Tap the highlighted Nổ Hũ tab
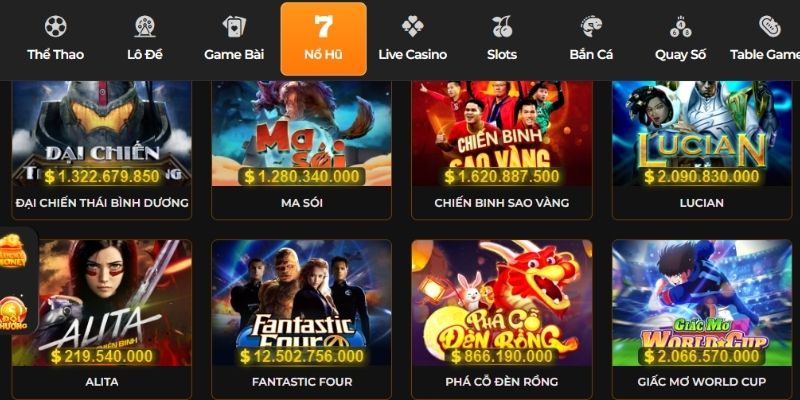Image resolution: width=800 pixels, height=400 pixels. click(323, 39)
